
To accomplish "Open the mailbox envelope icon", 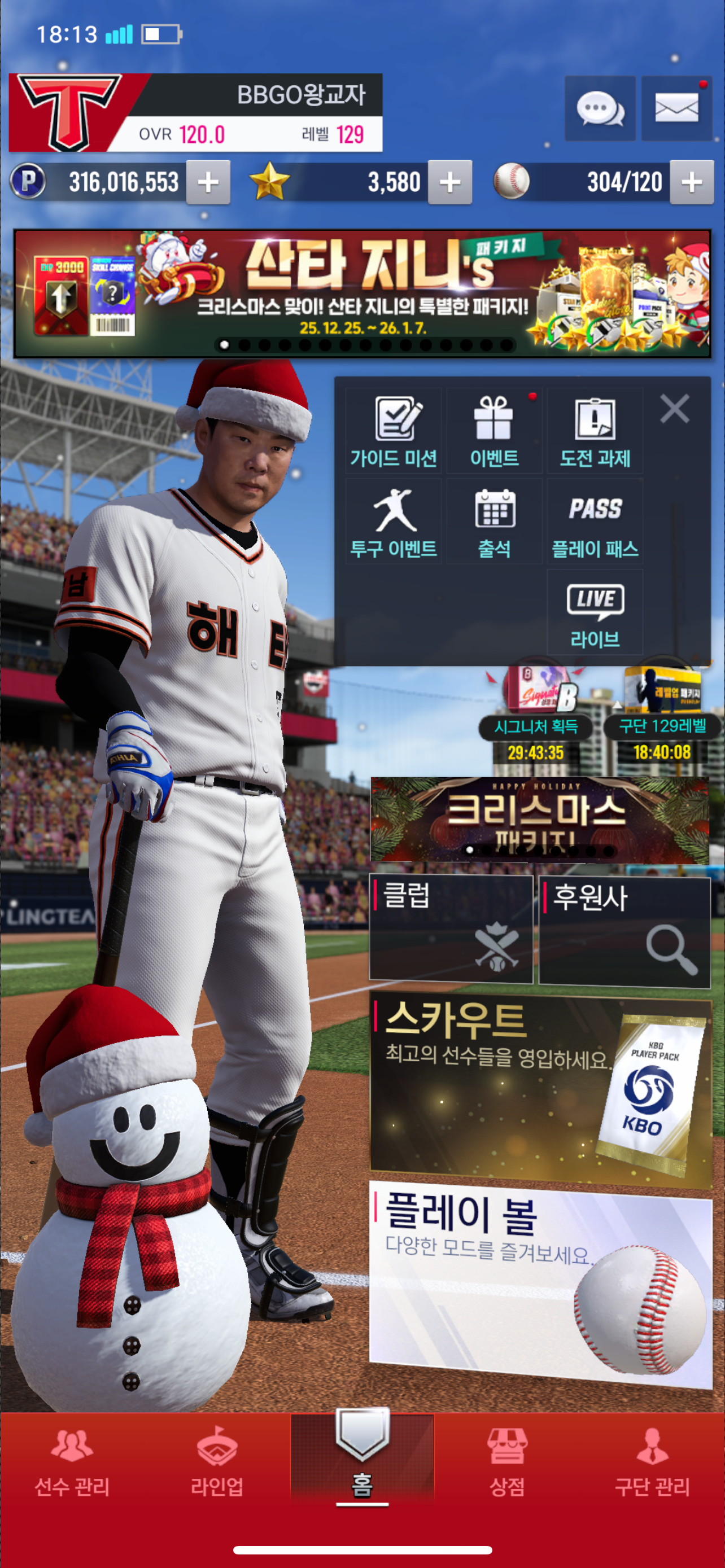I will pyautogui.click(x=676, y=109).
